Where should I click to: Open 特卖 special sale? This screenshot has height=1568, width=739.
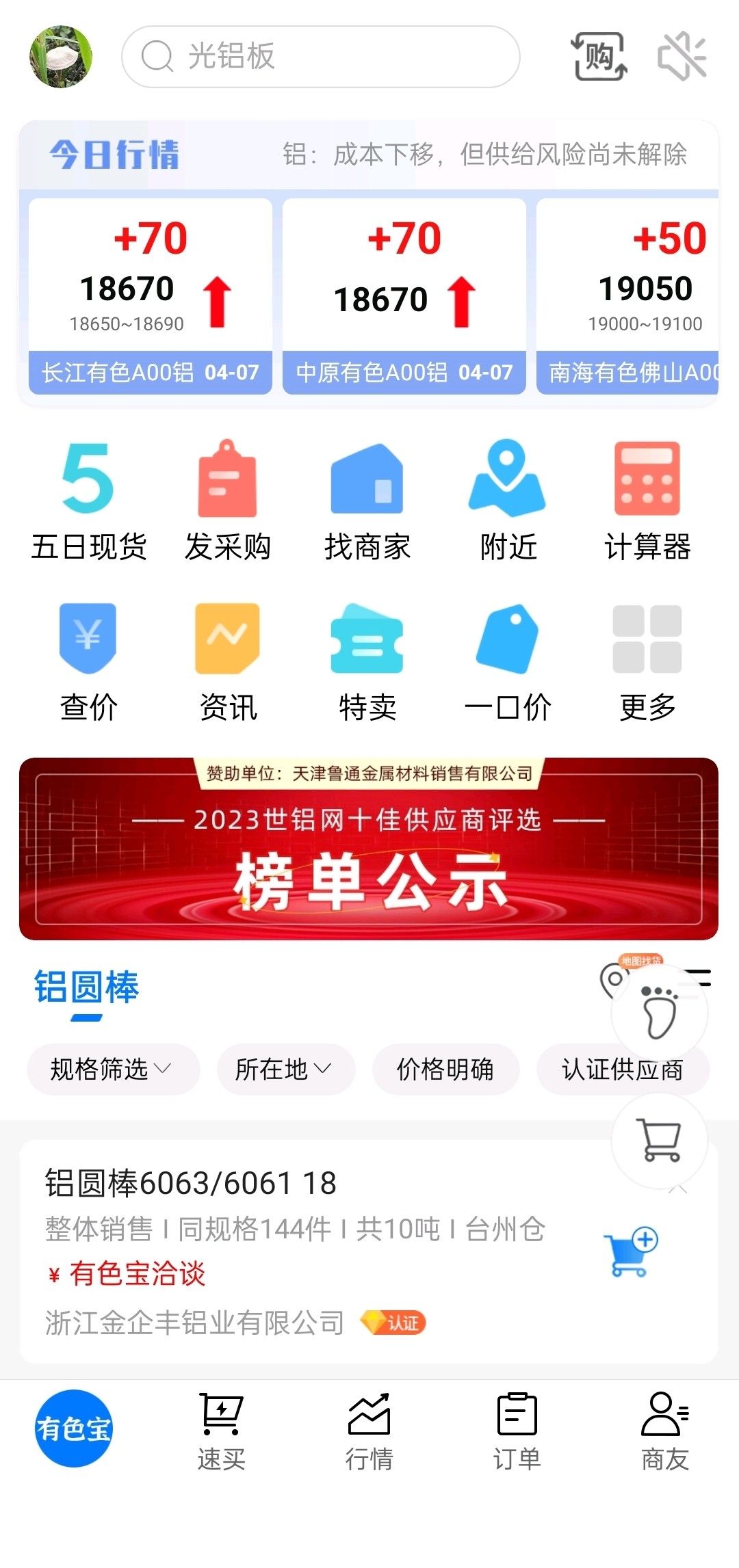pyautogui.click(x=367, y=663)
